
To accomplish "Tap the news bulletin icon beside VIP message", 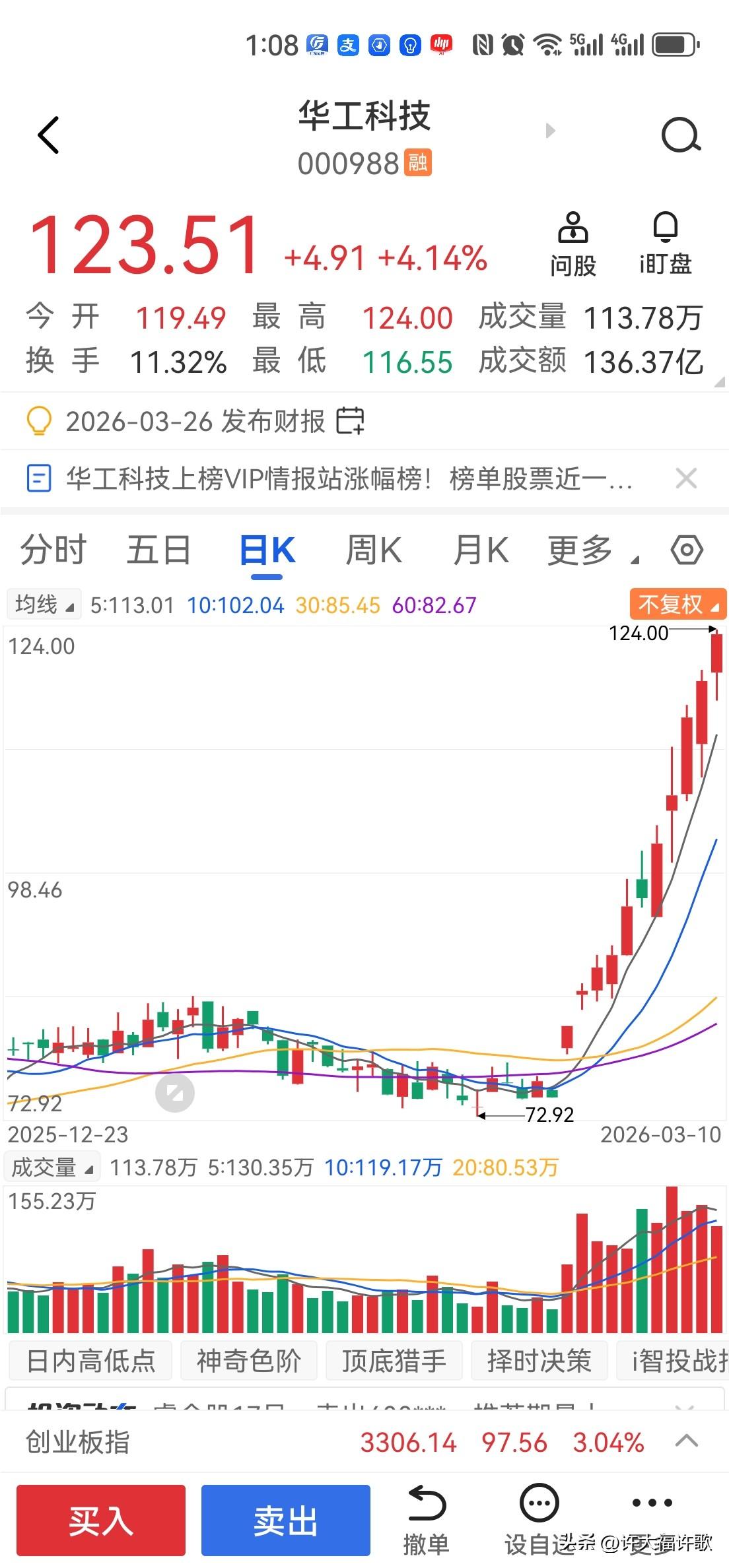I will pos(39,478).
